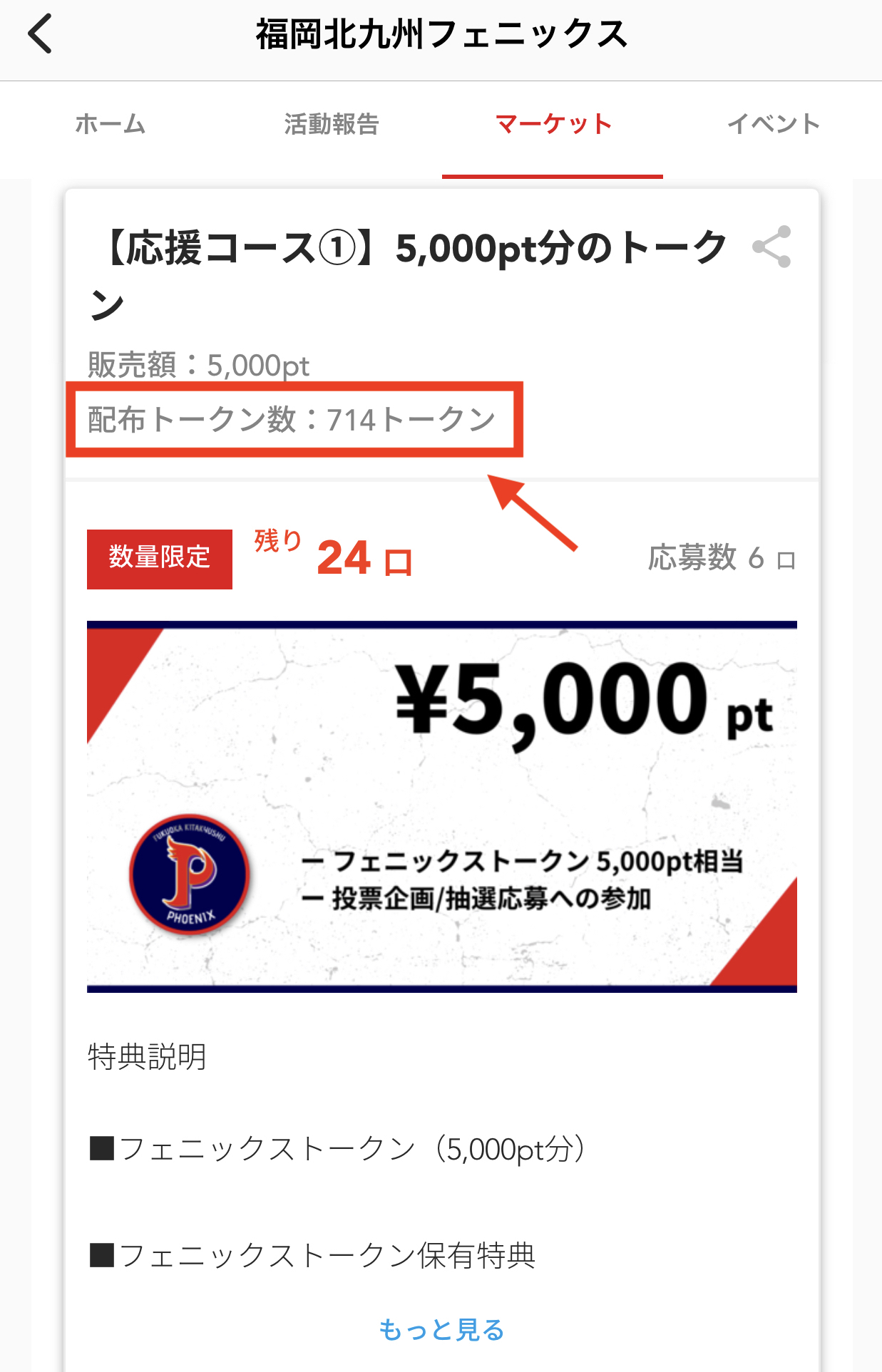Image resolution: width=882 pixels, height=1372 pixels.
Task: Open the ¥5,000 pt token banner card
Action: pos(441,807)
